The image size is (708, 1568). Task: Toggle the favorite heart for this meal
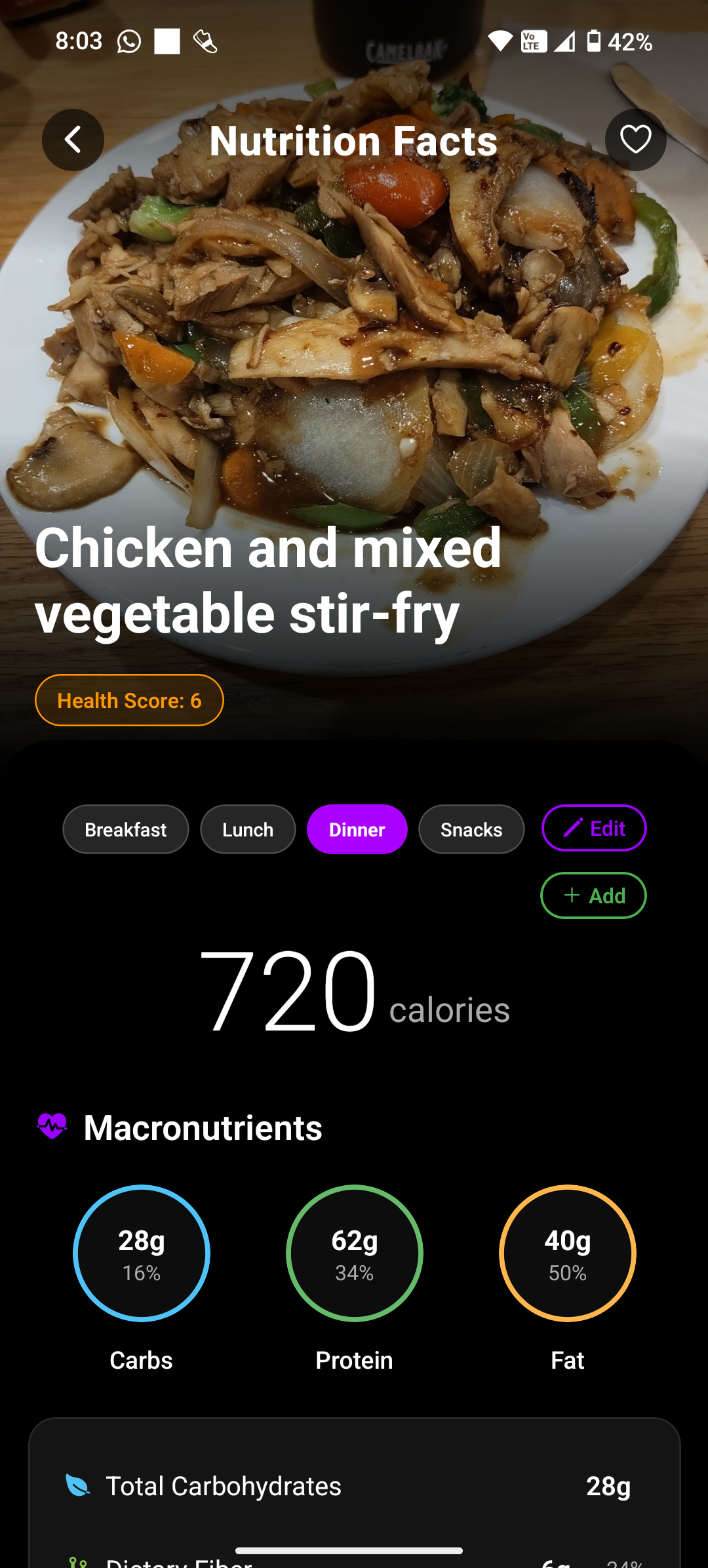point(635,140)
